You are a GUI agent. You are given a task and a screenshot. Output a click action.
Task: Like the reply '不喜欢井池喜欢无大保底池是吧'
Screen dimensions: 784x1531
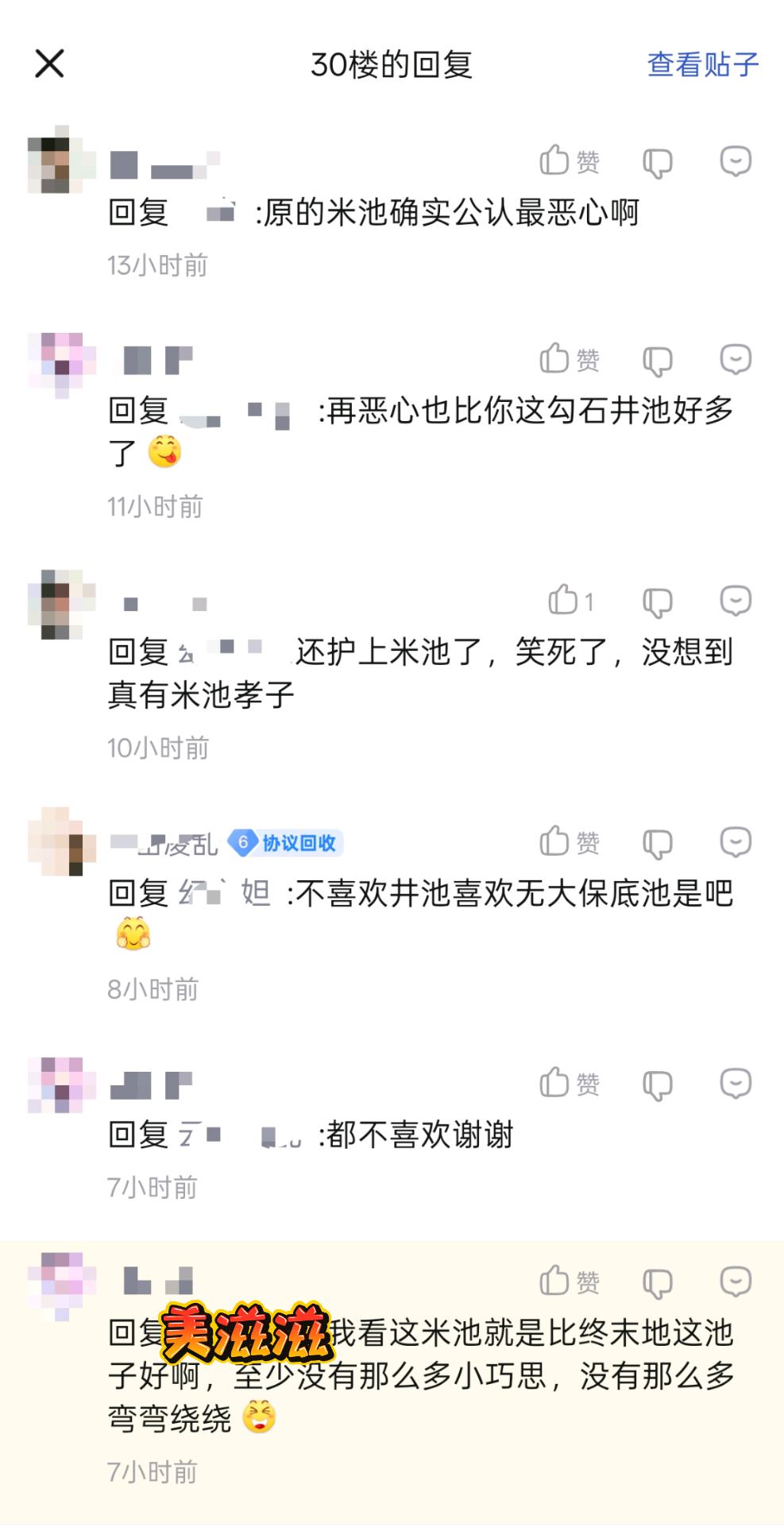pos(570,842)
